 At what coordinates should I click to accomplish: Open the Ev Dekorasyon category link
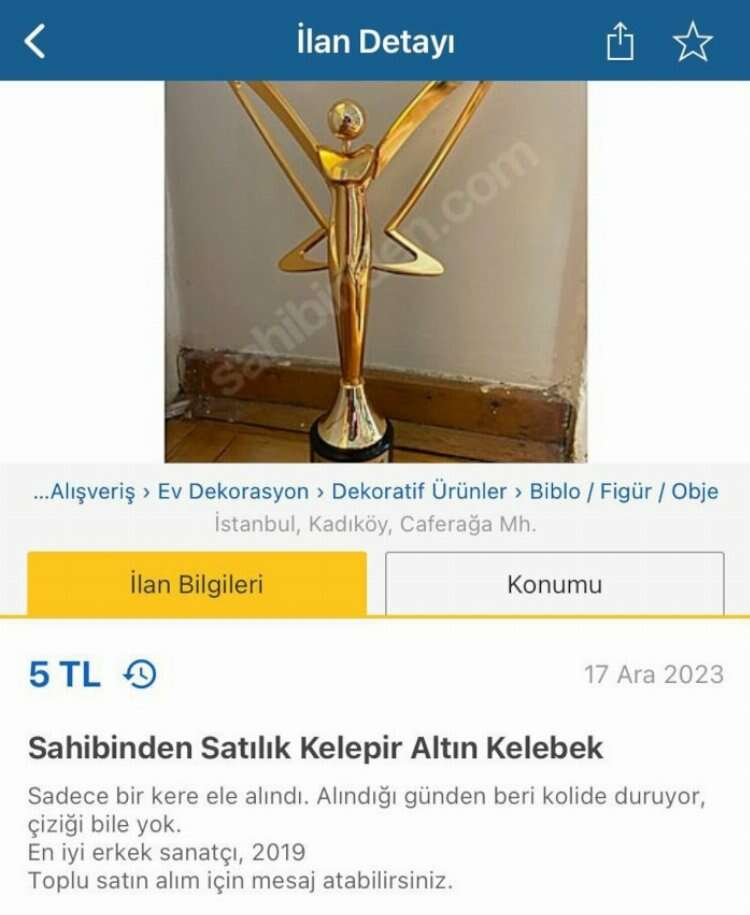coord(233,492)
